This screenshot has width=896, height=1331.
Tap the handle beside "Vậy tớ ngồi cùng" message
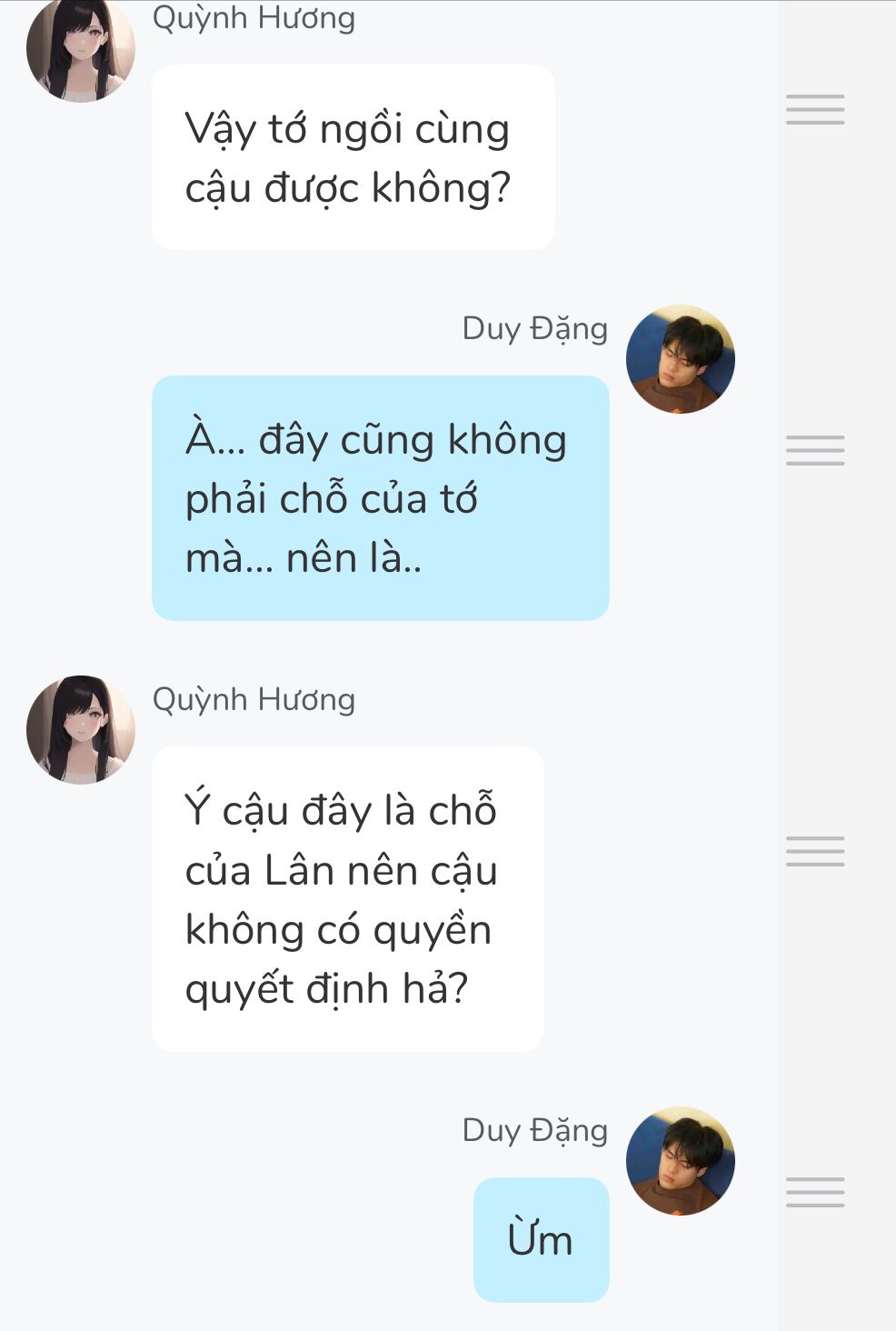coord(815,109)
